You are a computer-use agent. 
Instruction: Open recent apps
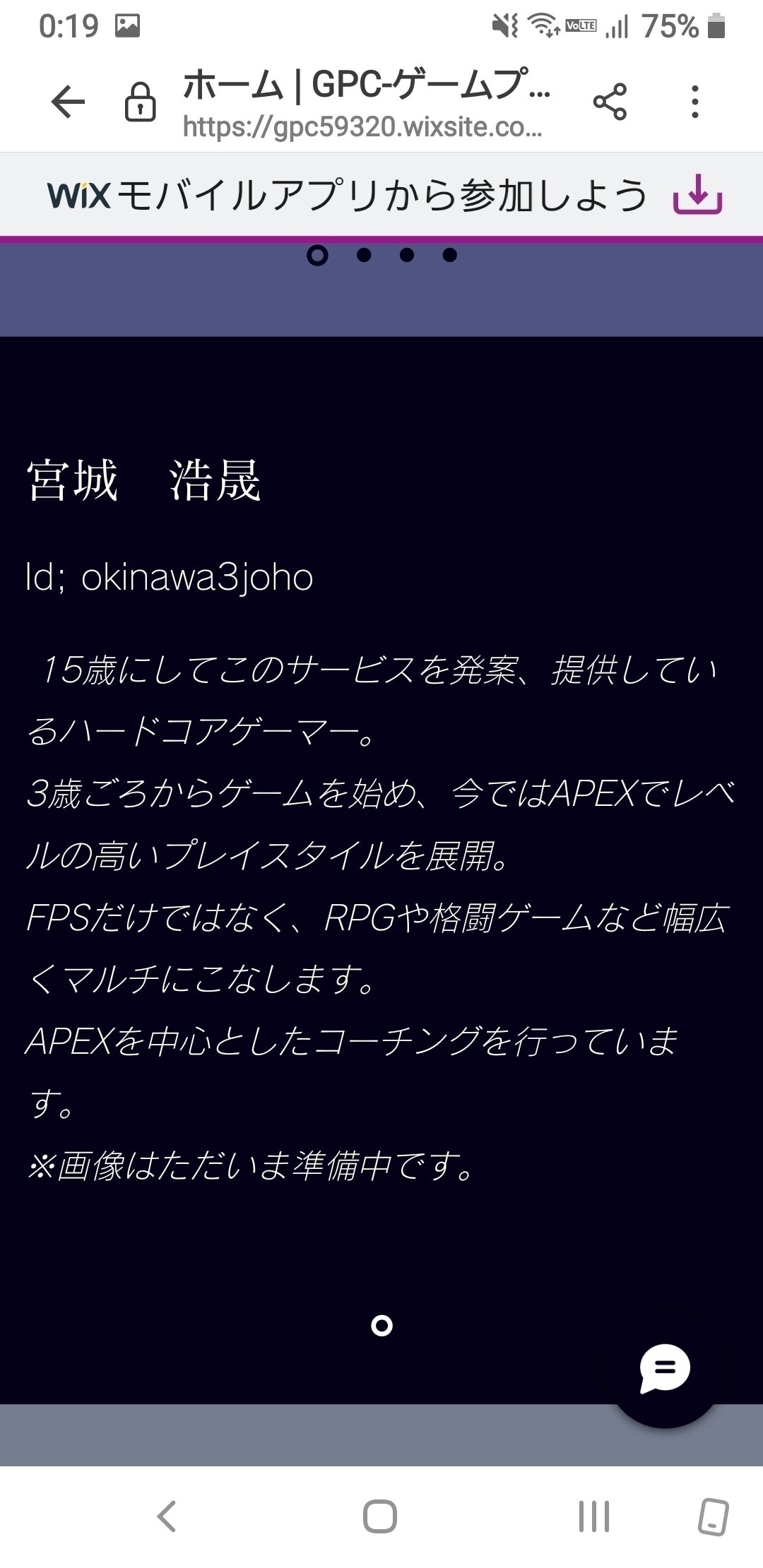(593, 1516)
